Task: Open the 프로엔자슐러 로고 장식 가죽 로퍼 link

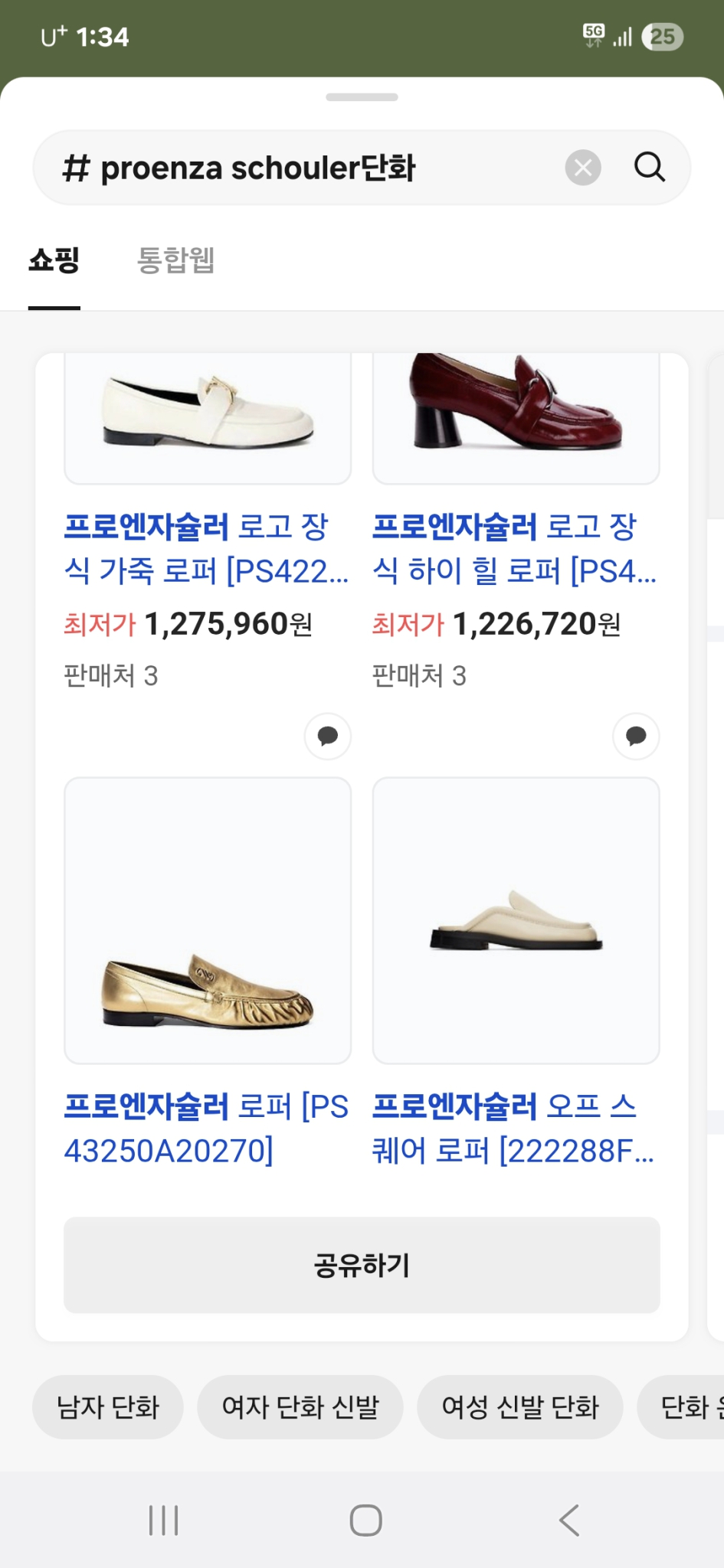Action: click(207, 545)
